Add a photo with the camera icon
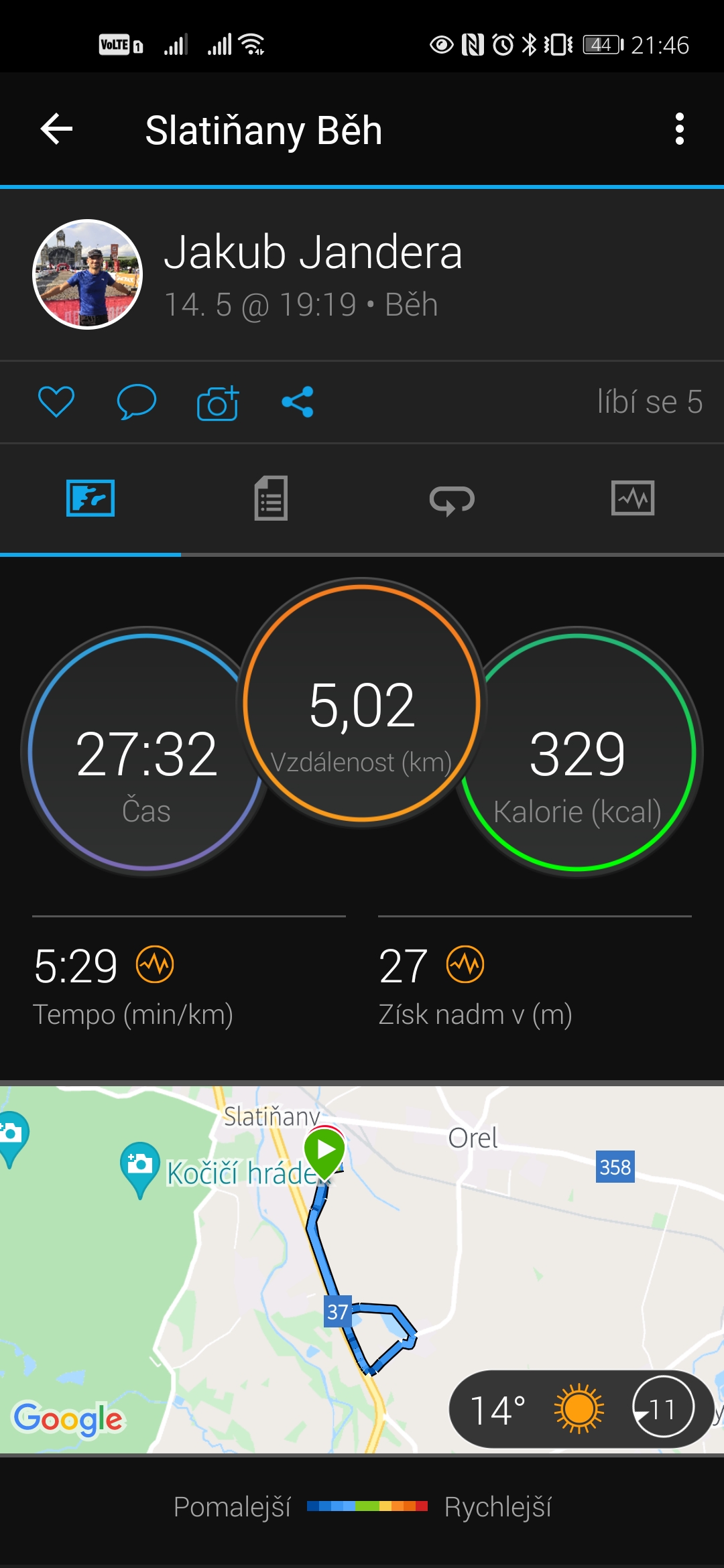Screen dimensions: 724x1568 (x=217, y=403)
